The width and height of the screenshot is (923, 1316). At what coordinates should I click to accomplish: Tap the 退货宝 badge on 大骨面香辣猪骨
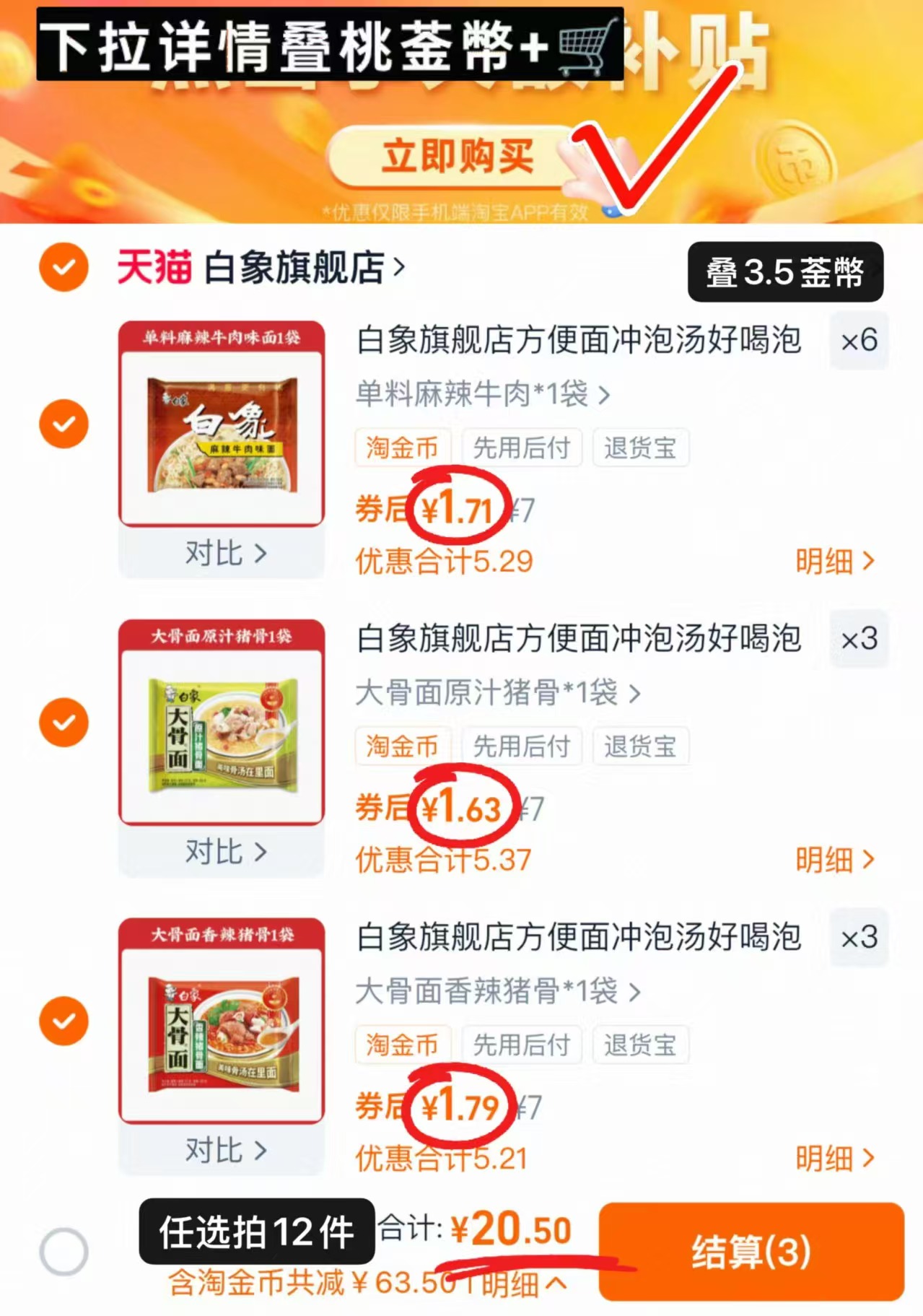tap(641, 1045)
